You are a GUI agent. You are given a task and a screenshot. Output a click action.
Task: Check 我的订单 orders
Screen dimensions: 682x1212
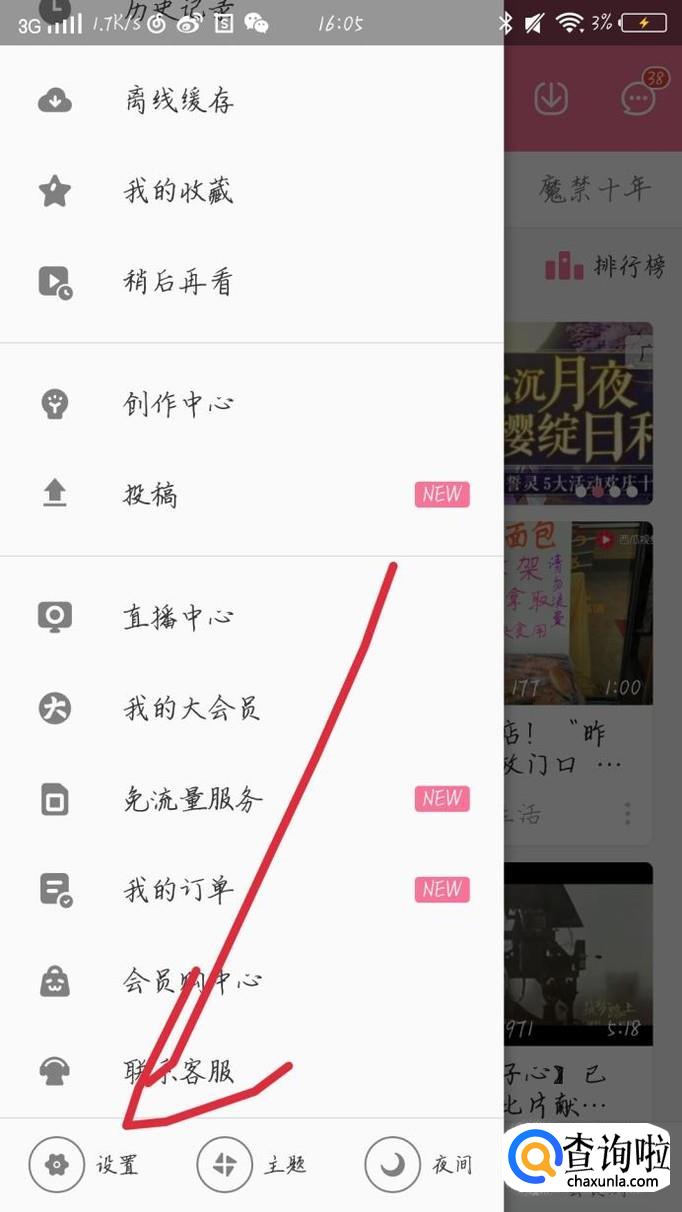tap(180, 889)
